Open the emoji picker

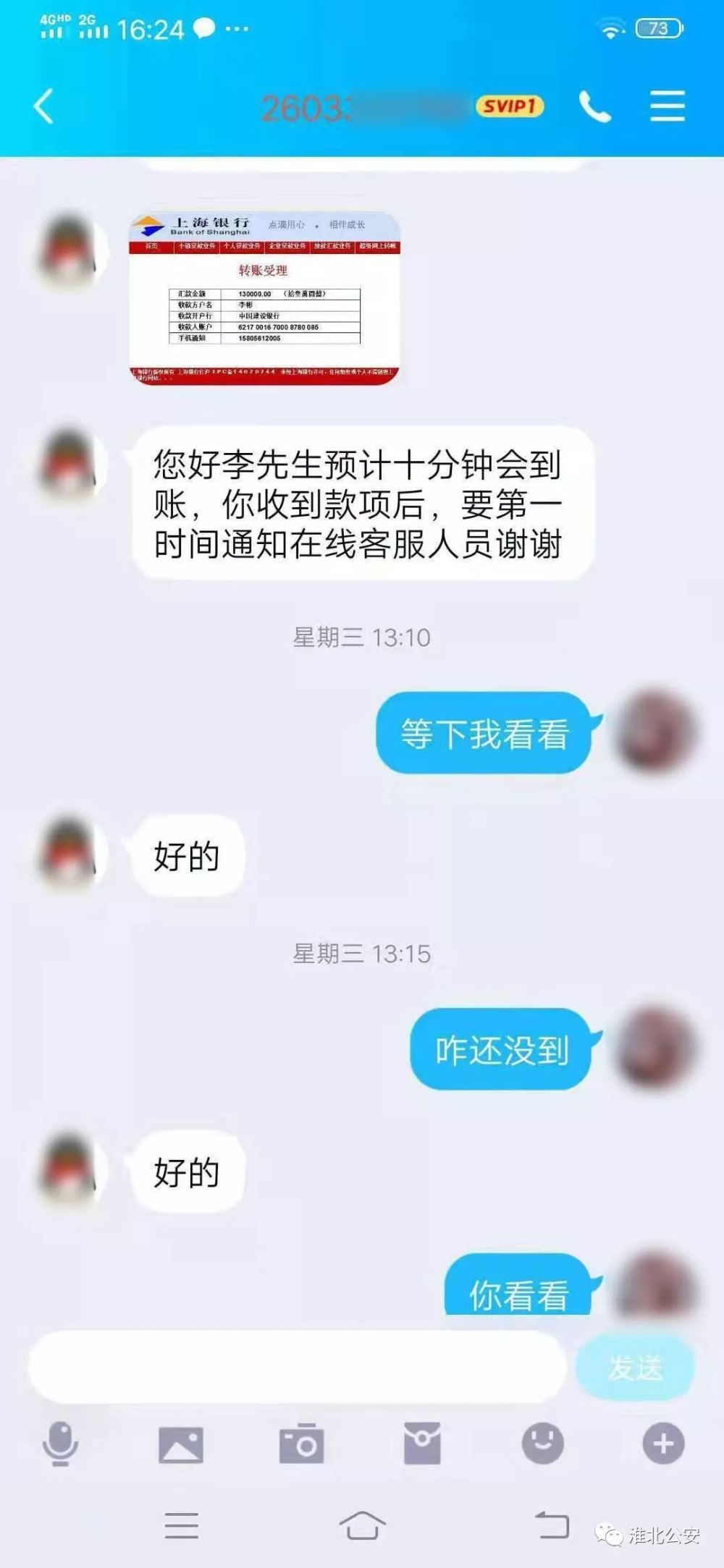click(x=542, y=1443)
